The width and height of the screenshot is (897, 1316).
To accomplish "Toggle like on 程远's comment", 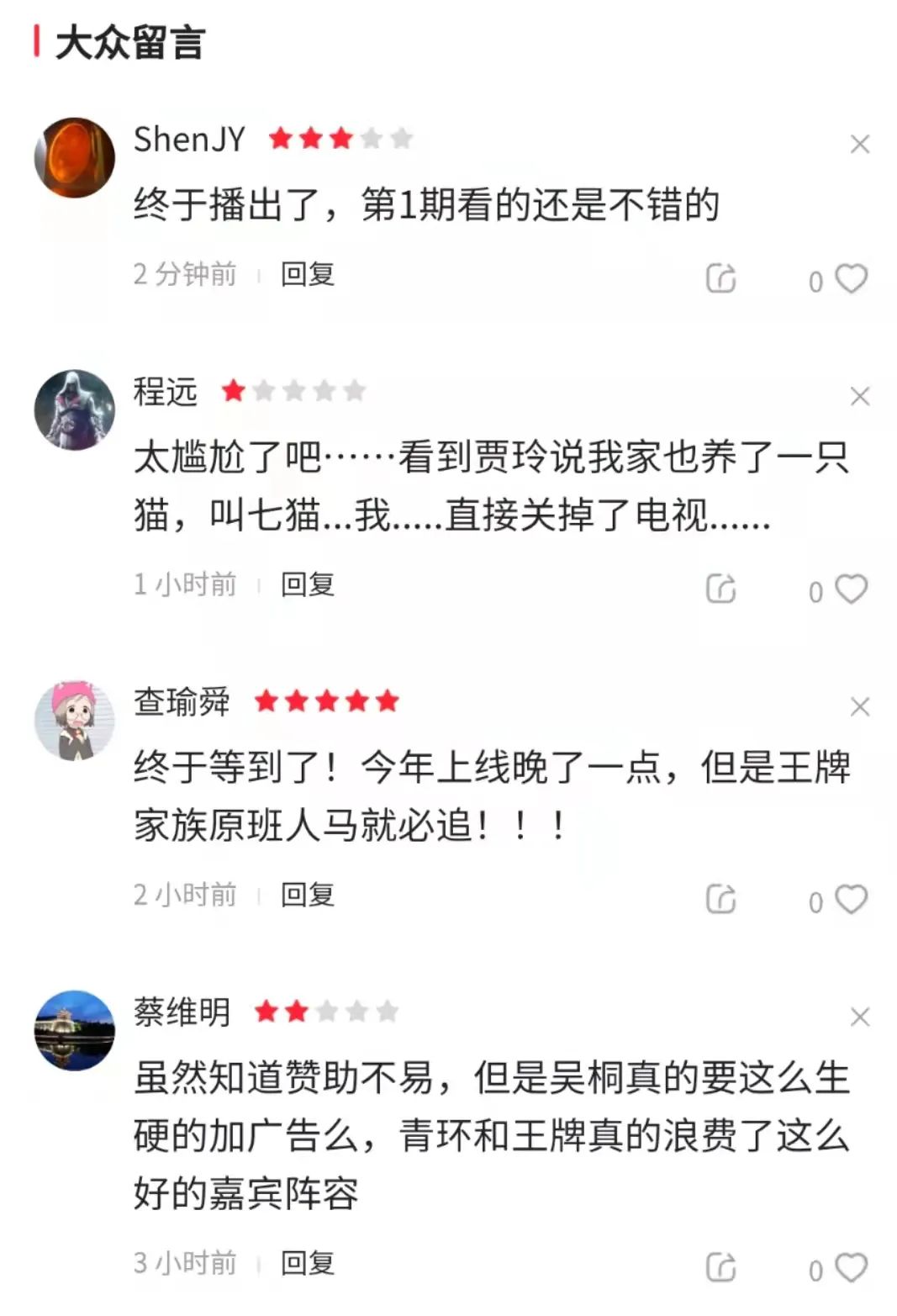I will 849,589.
